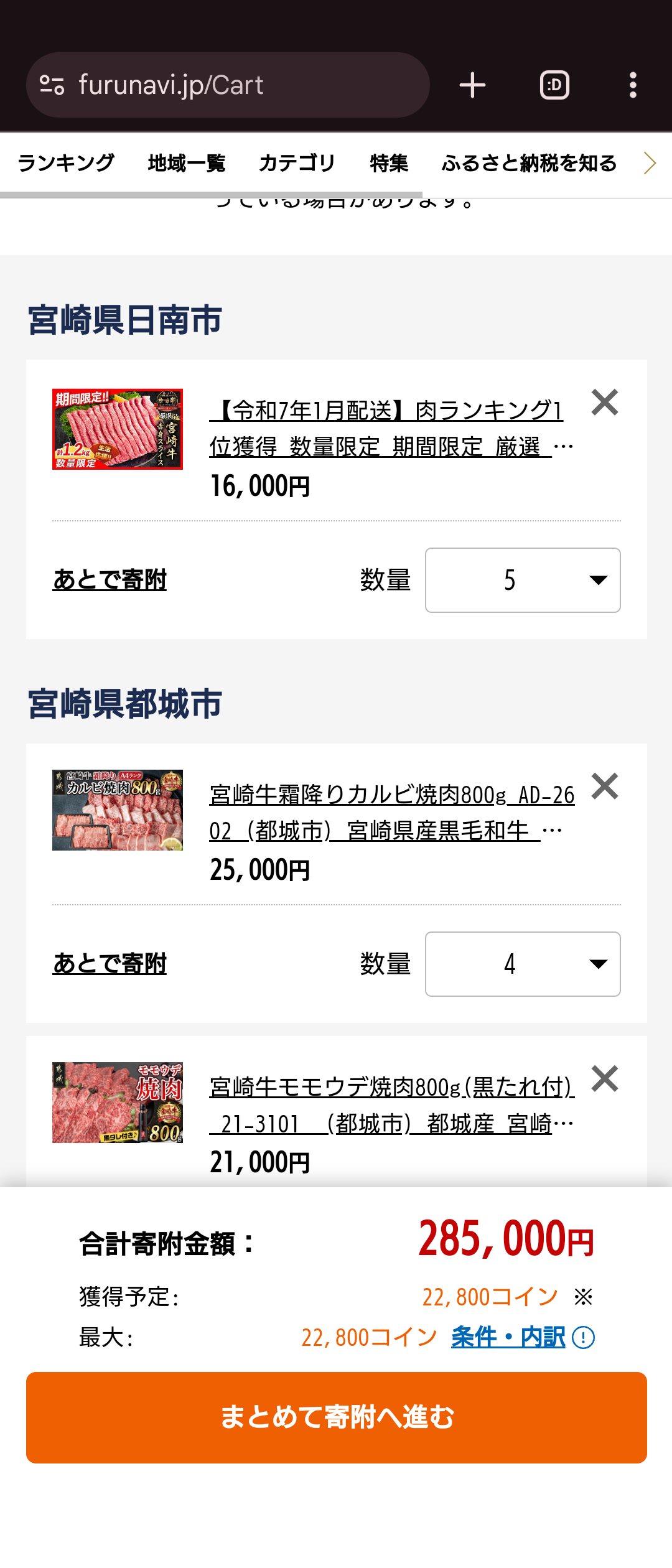672x1568 pixels.
Task: Change the quantity dropdown showing 4
Action: pyautogui.click(x=523, y=964)
